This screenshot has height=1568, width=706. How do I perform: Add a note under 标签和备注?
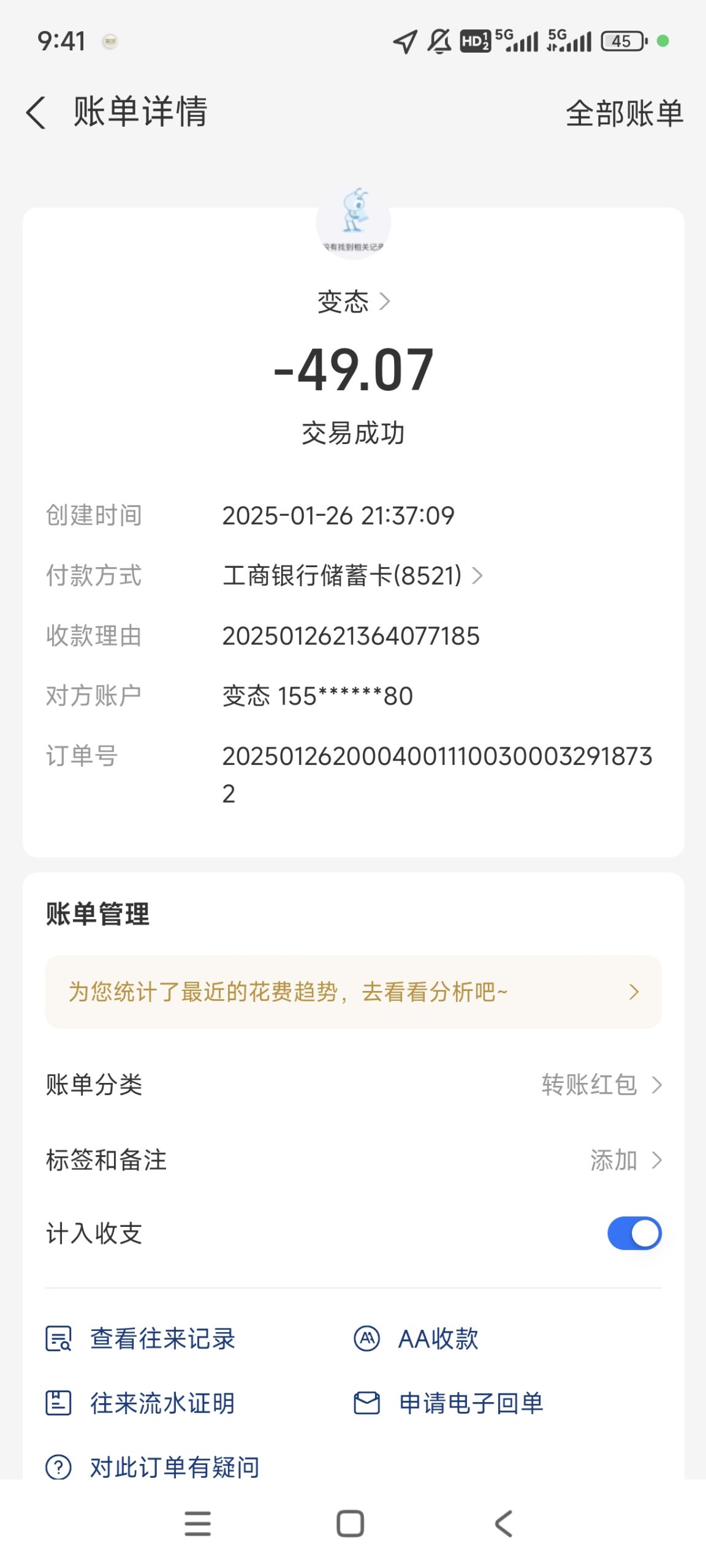pyautogui.click(x=625, y=1160)
